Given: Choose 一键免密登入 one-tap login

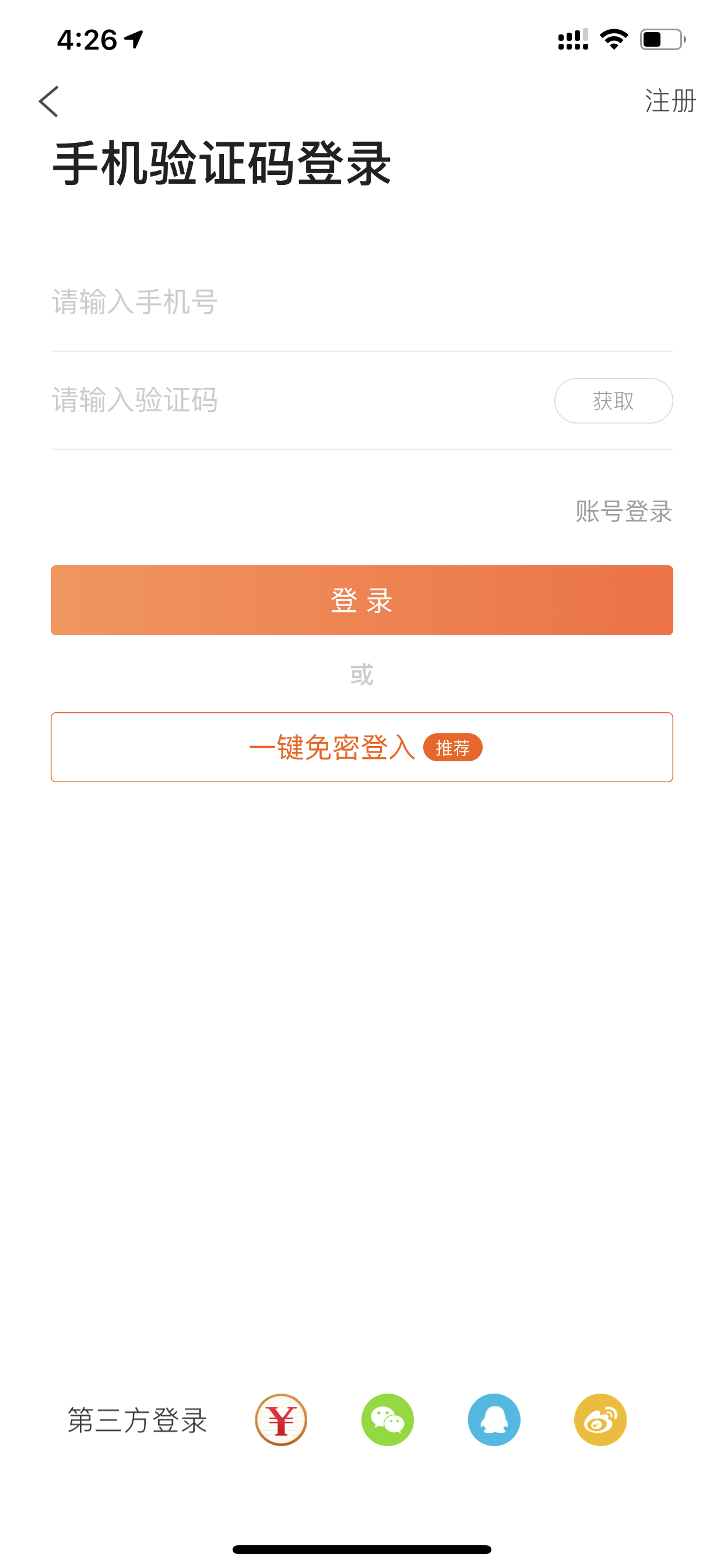Looking at the screenshot, I should 361,747.
